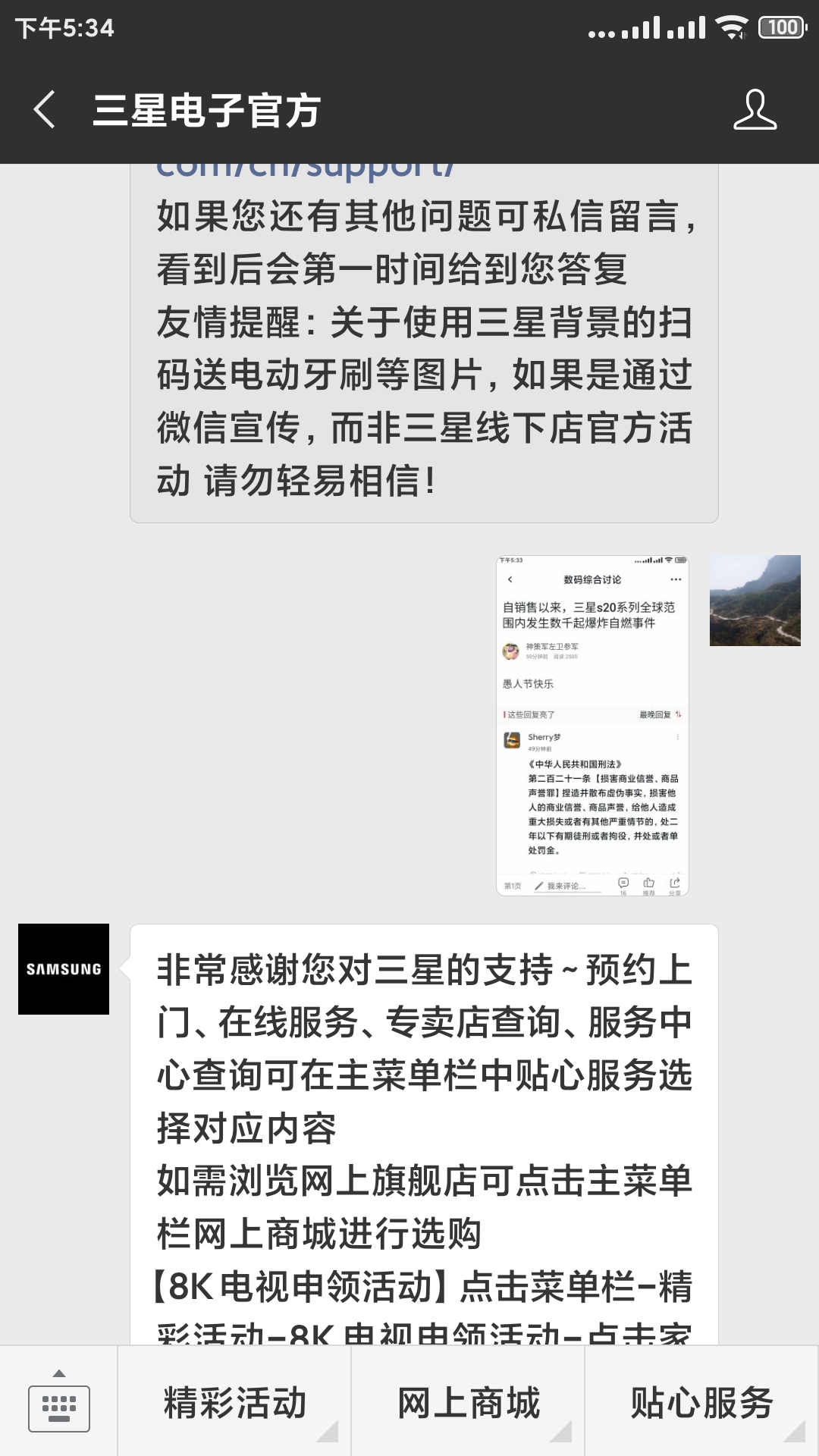This screenshot has height=1456, width=819.
Task: Open the 贴心服务 menu
Action: [x=701, y=1401]
